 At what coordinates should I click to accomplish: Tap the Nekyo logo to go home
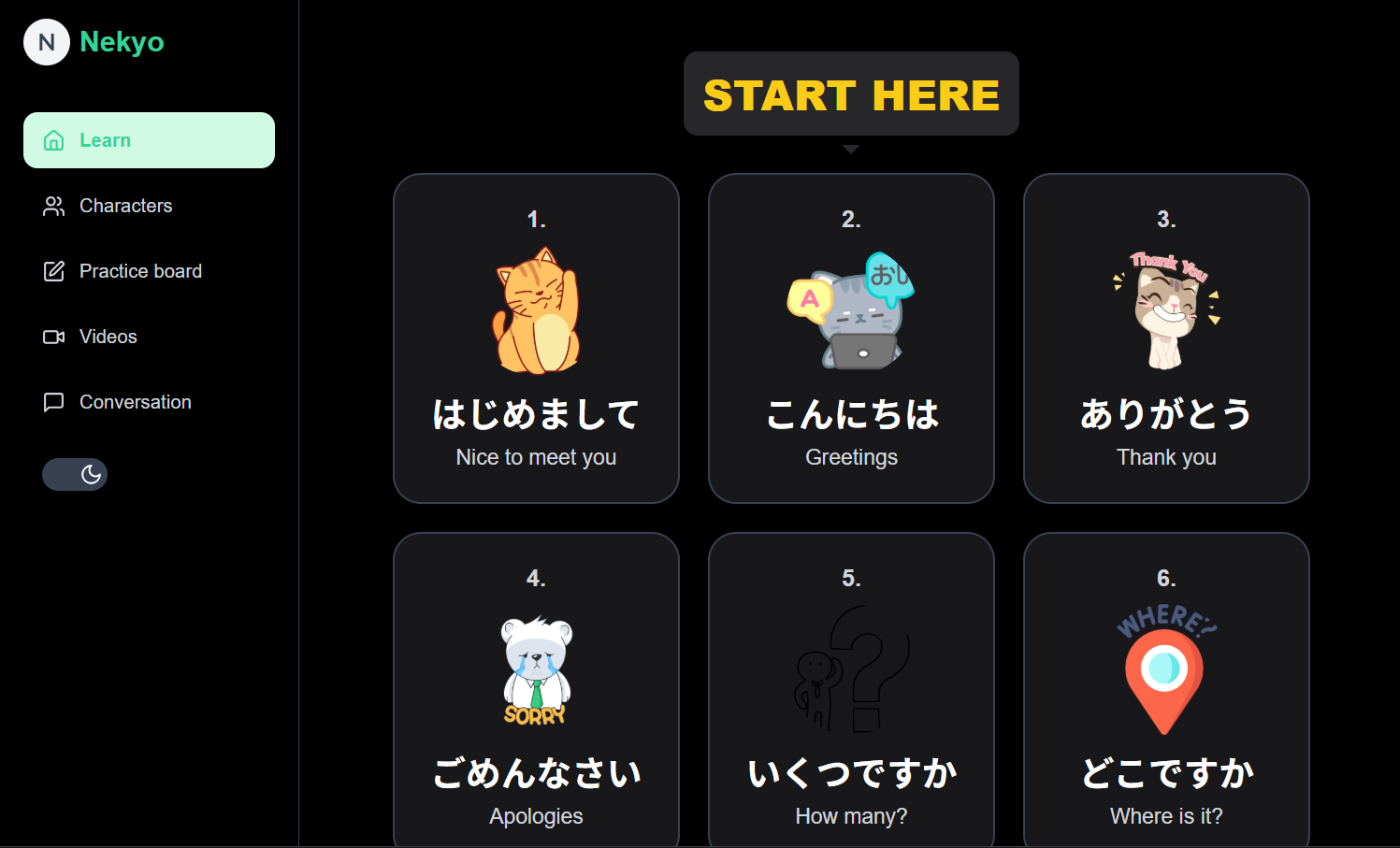point(94,42)
